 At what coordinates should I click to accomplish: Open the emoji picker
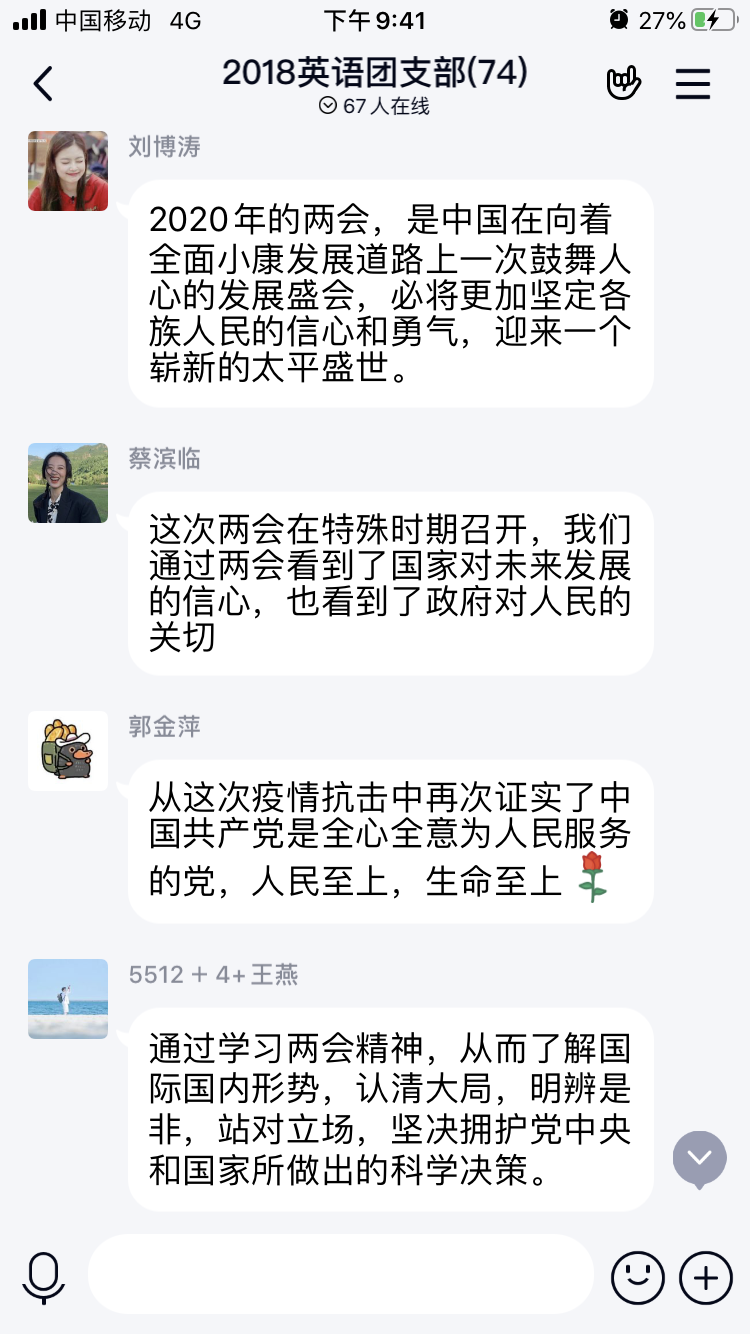[637, 1277]
